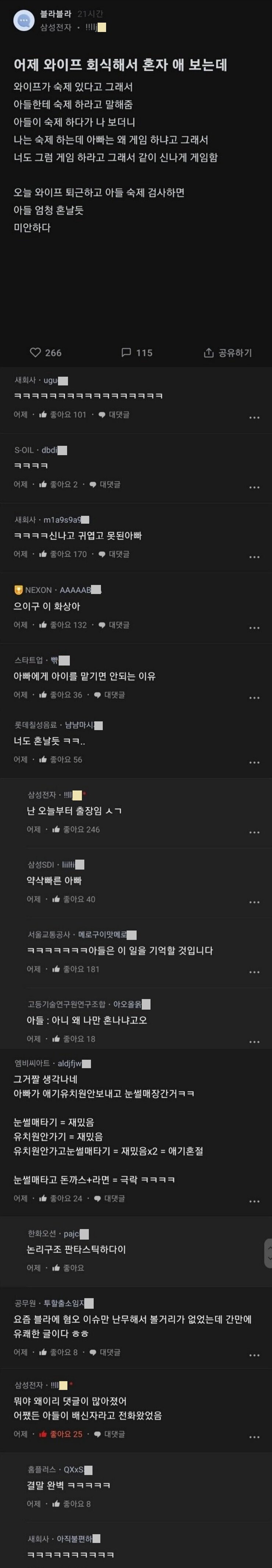Screen dimensions: 272x1568
Task: Like the post with 266 likes
Action: (x=45, y=352)
